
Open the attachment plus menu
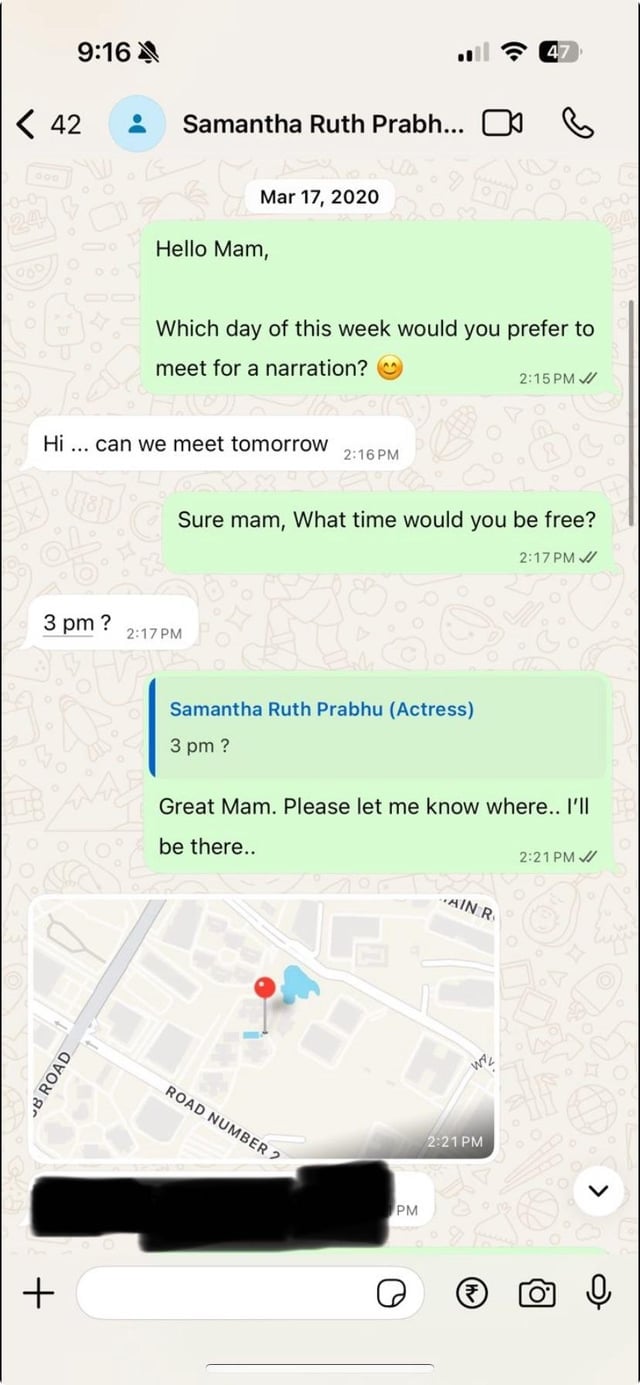pyautogui.click(x=38, y=1294)
